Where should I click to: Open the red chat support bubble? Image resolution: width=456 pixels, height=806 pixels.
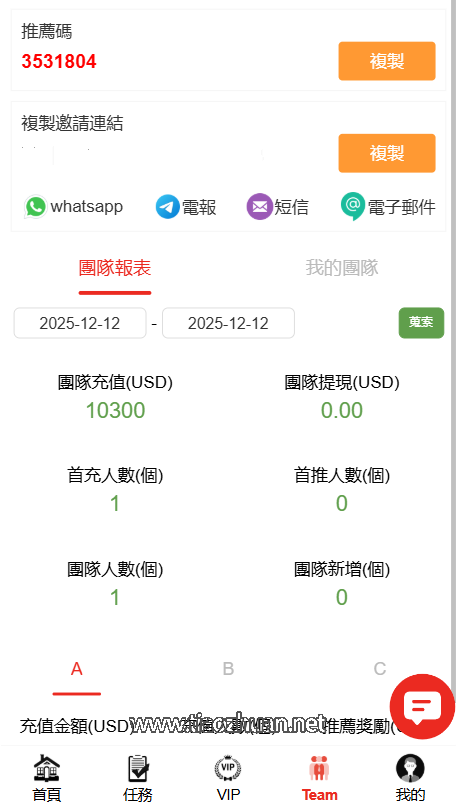point(422,706)
